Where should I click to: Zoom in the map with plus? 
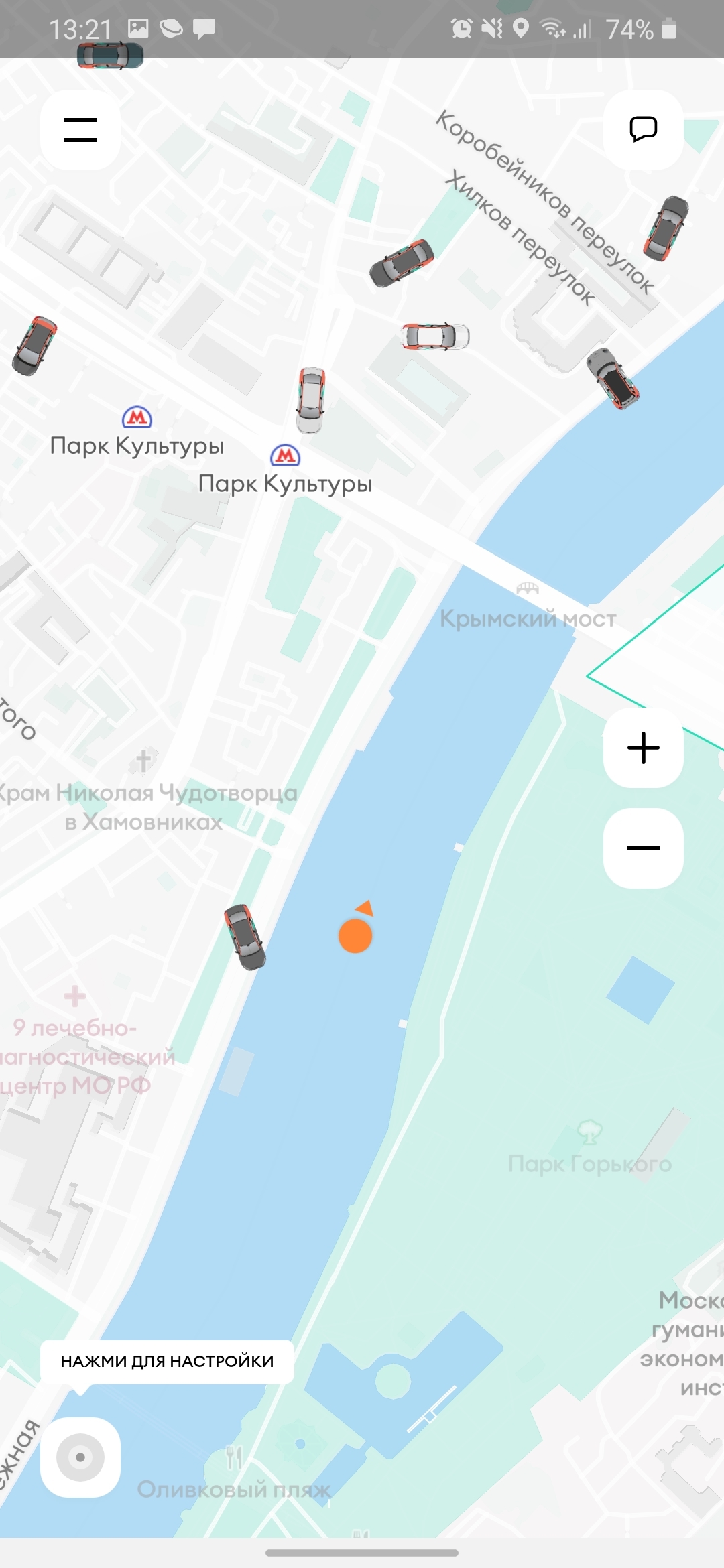(643, 748)
